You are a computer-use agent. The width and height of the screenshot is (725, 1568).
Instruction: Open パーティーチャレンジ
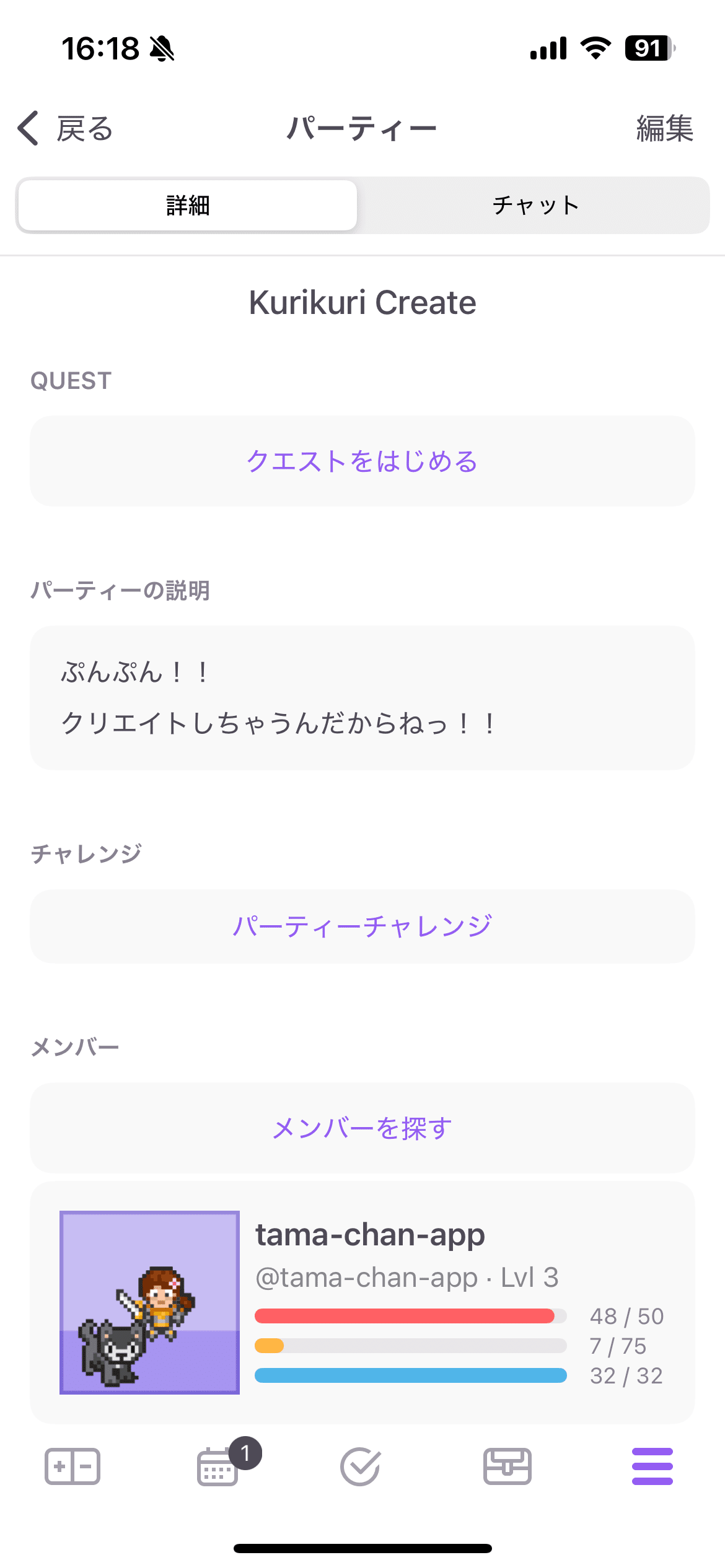[362, 925]
